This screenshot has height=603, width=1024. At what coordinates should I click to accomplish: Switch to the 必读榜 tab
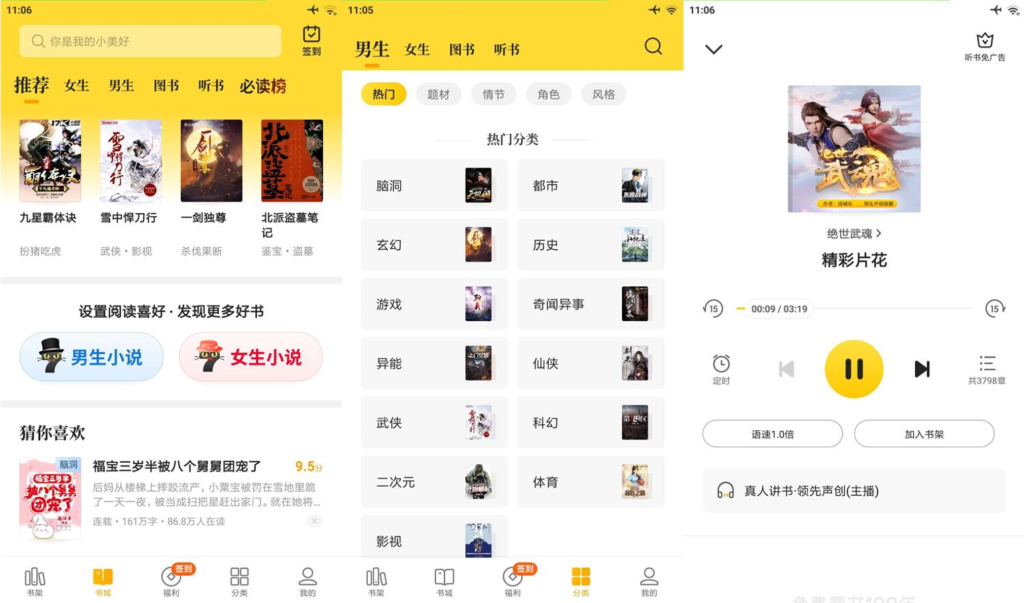[262, 86]
